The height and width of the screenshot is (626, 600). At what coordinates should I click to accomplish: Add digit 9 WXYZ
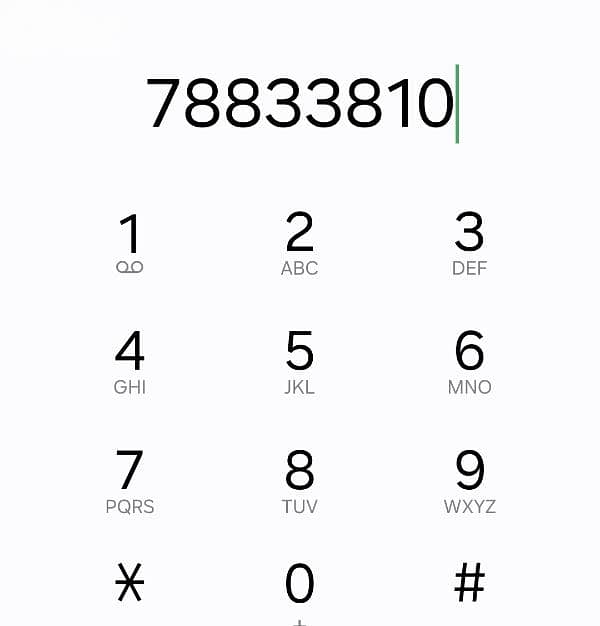[x=469, y=480]
